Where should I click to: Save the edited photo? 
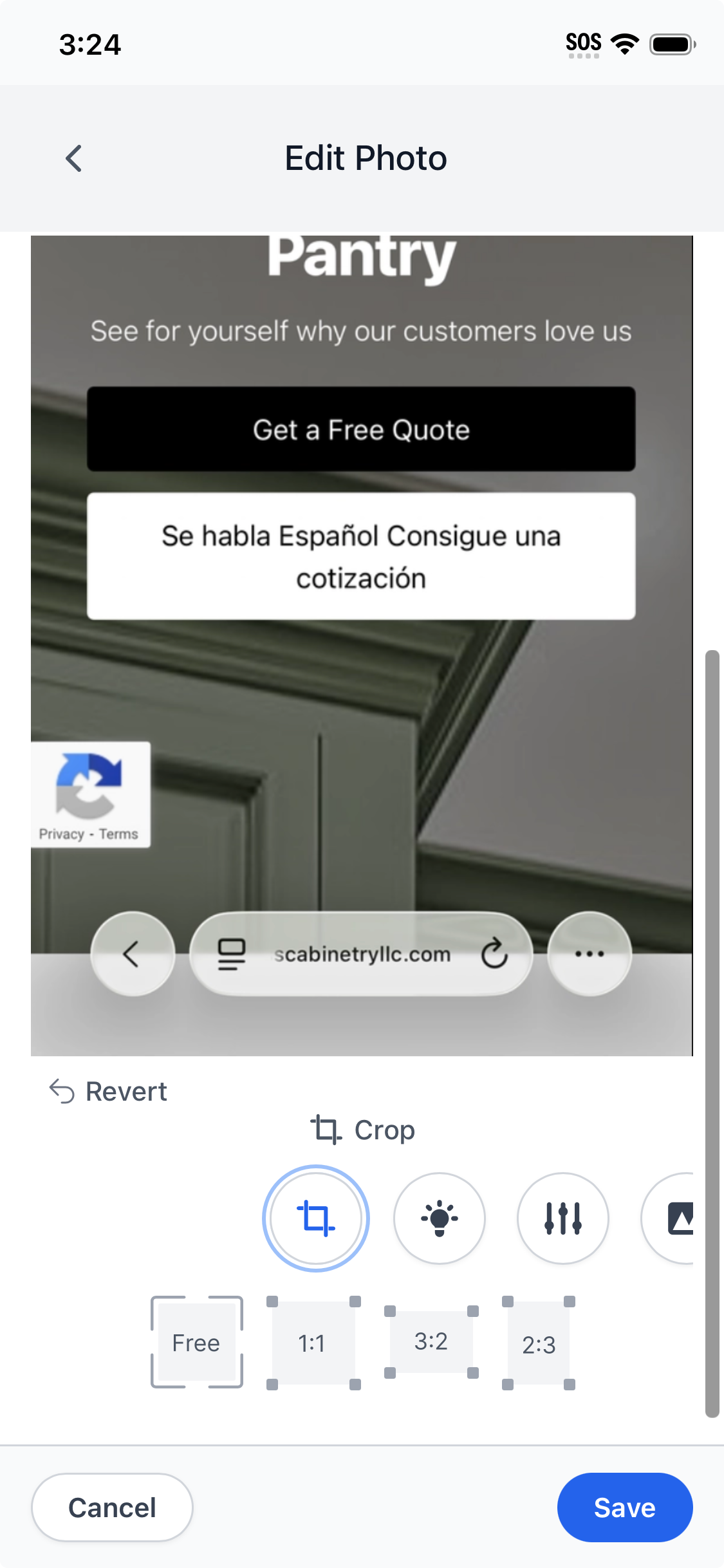click(x=624, y=1507)
